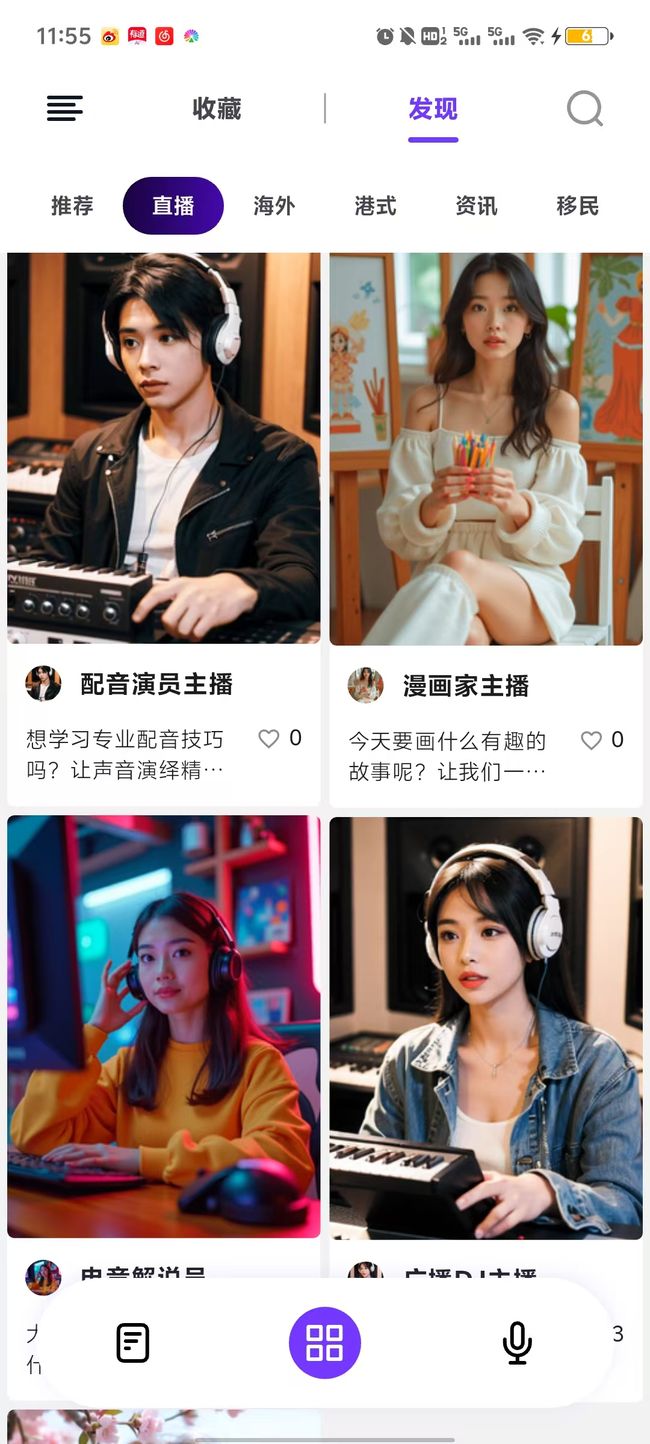The height and width of the screenshot is (1444, 650).
Task: Open the 配音演员主播 live card
Action: (x=164, y=529)
